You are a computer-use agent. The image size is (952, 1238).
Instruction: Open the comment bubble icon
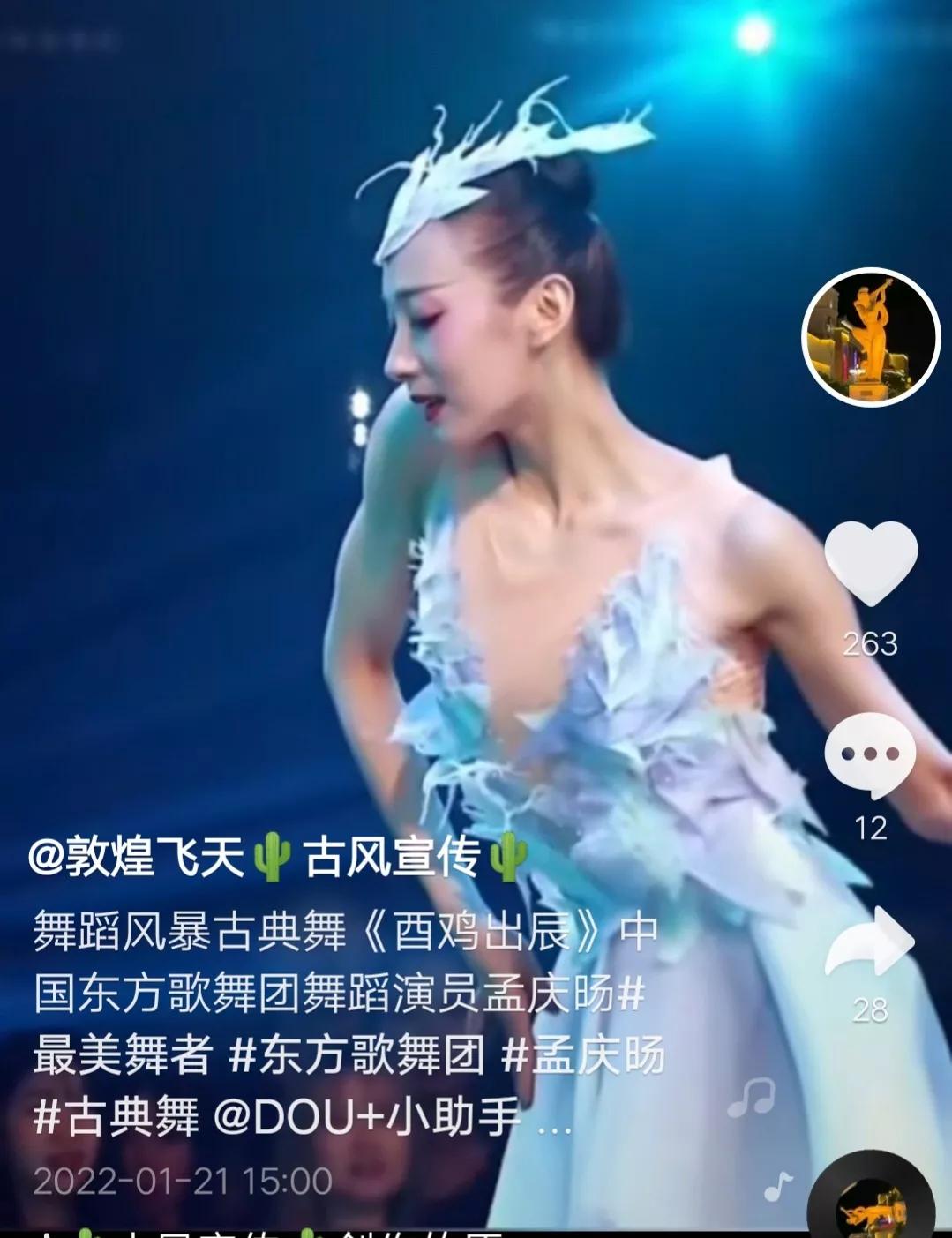click(x=868, y=754)
